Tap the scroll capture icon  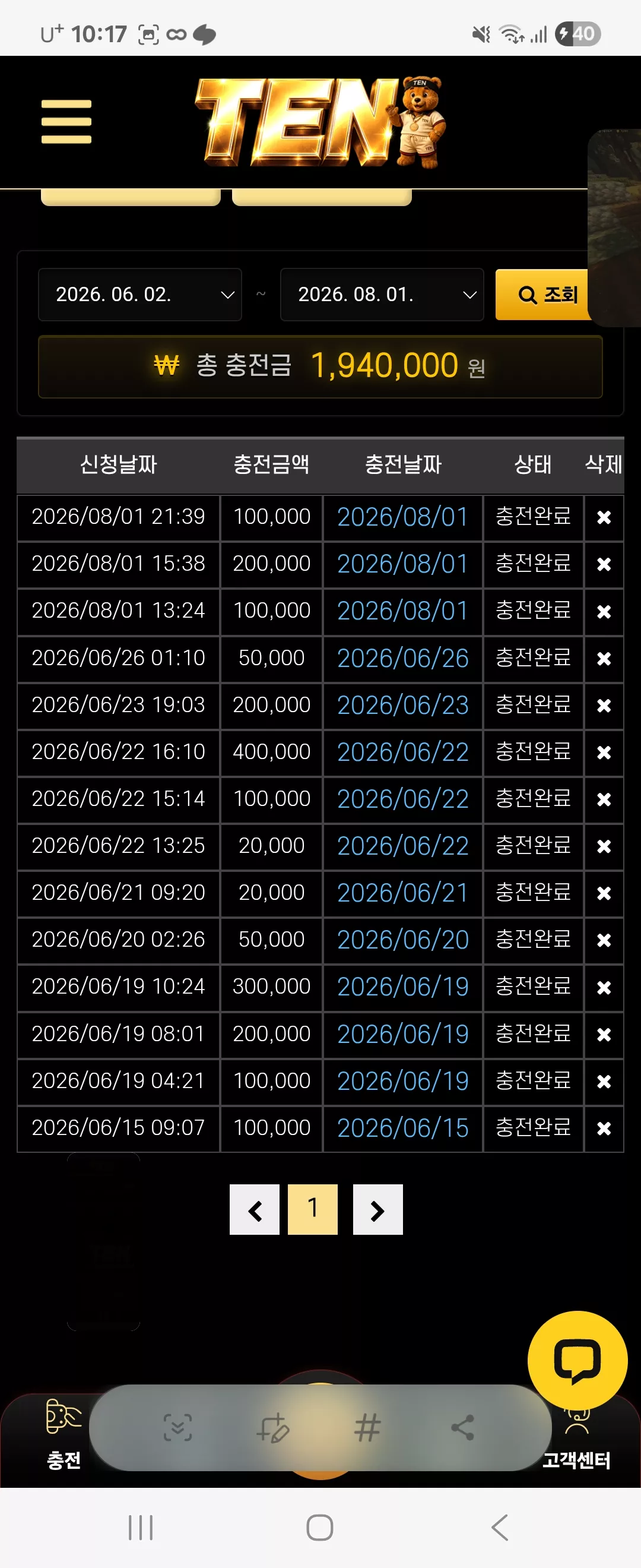pyautogui.click(x=177, y=1427)
